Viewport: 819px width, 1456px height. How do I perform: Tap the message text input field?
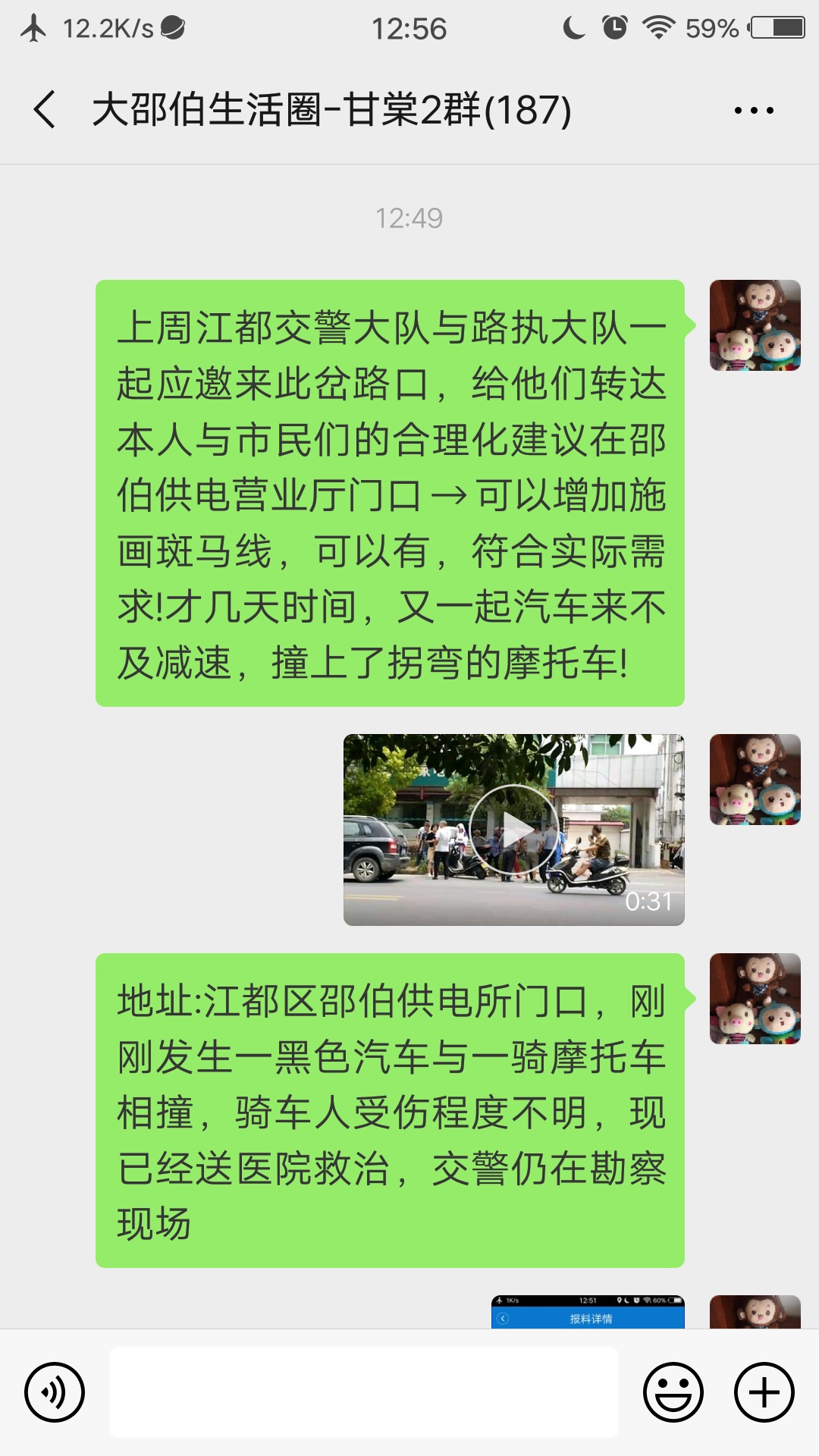click(364, 1392)
